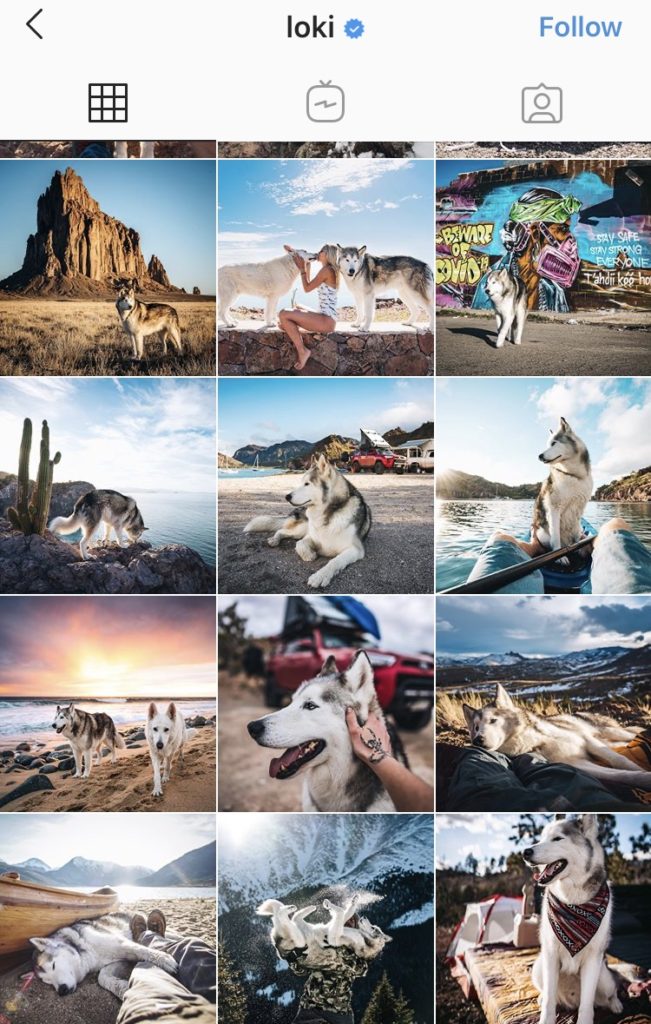651x1024 pixels.
Task: Open the photo of dog before rock spire
Action: click(x=108, y=267)
